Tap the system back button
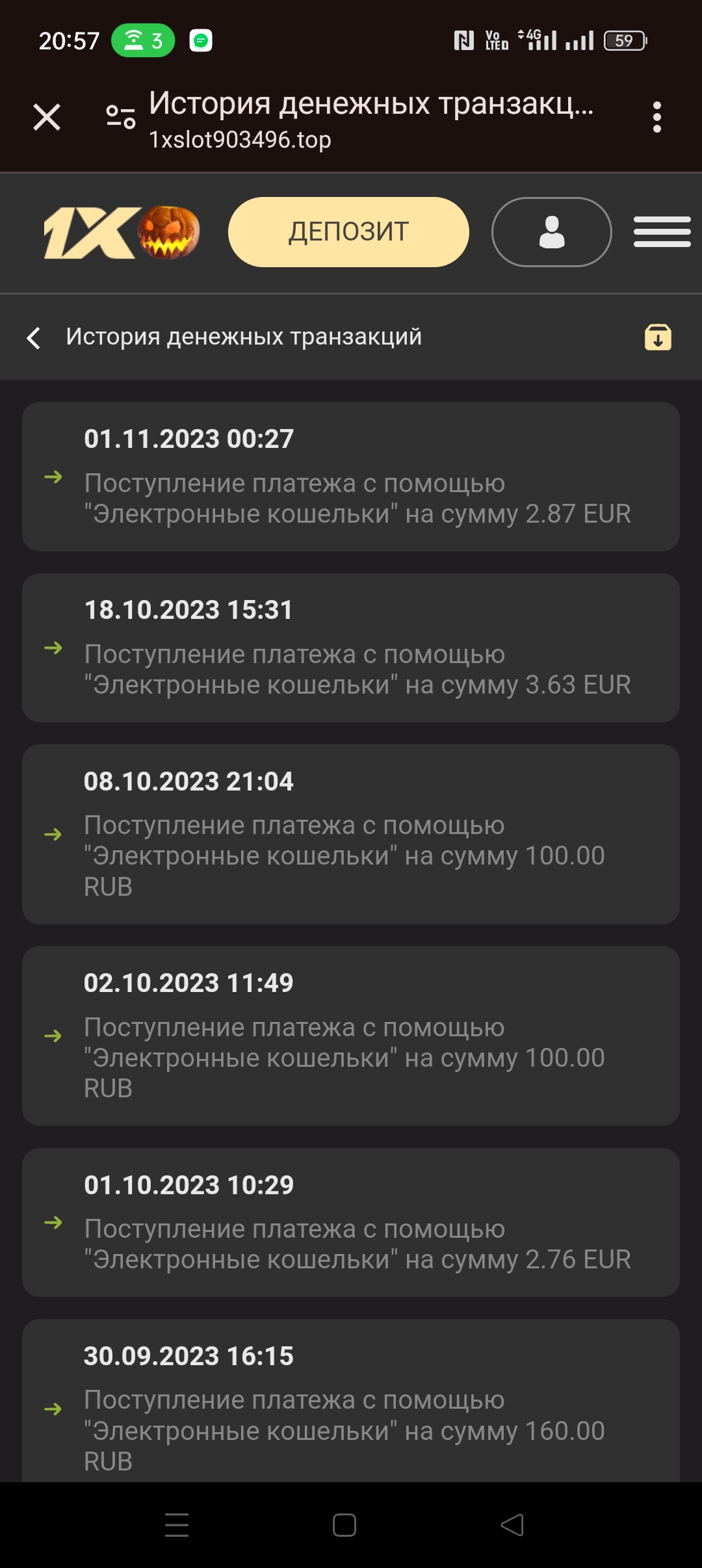Image resolution: width=702 pixels, height=1568 pixels. pyautogui.click(x=512, y=1524)
